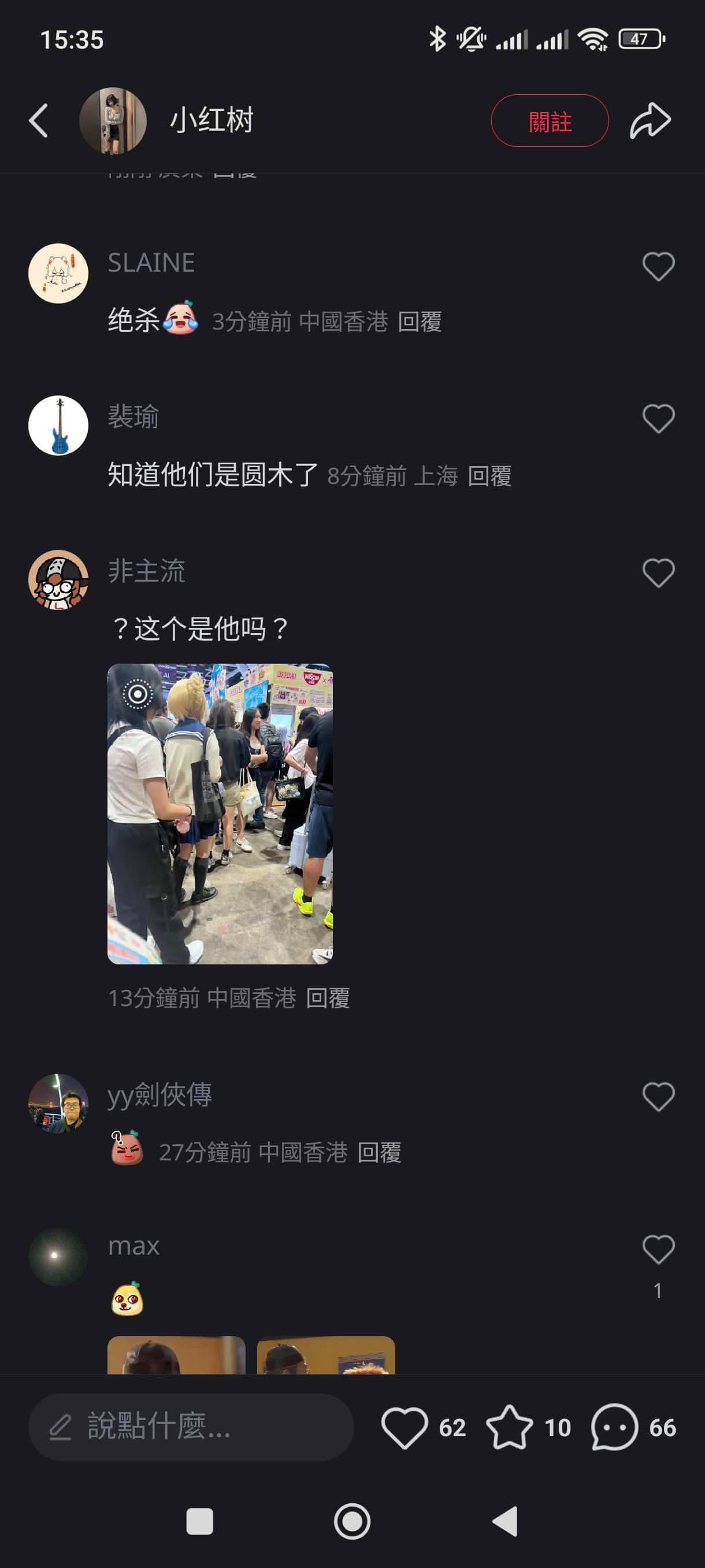Favorite the post with the star icon

coord(509,1427)
